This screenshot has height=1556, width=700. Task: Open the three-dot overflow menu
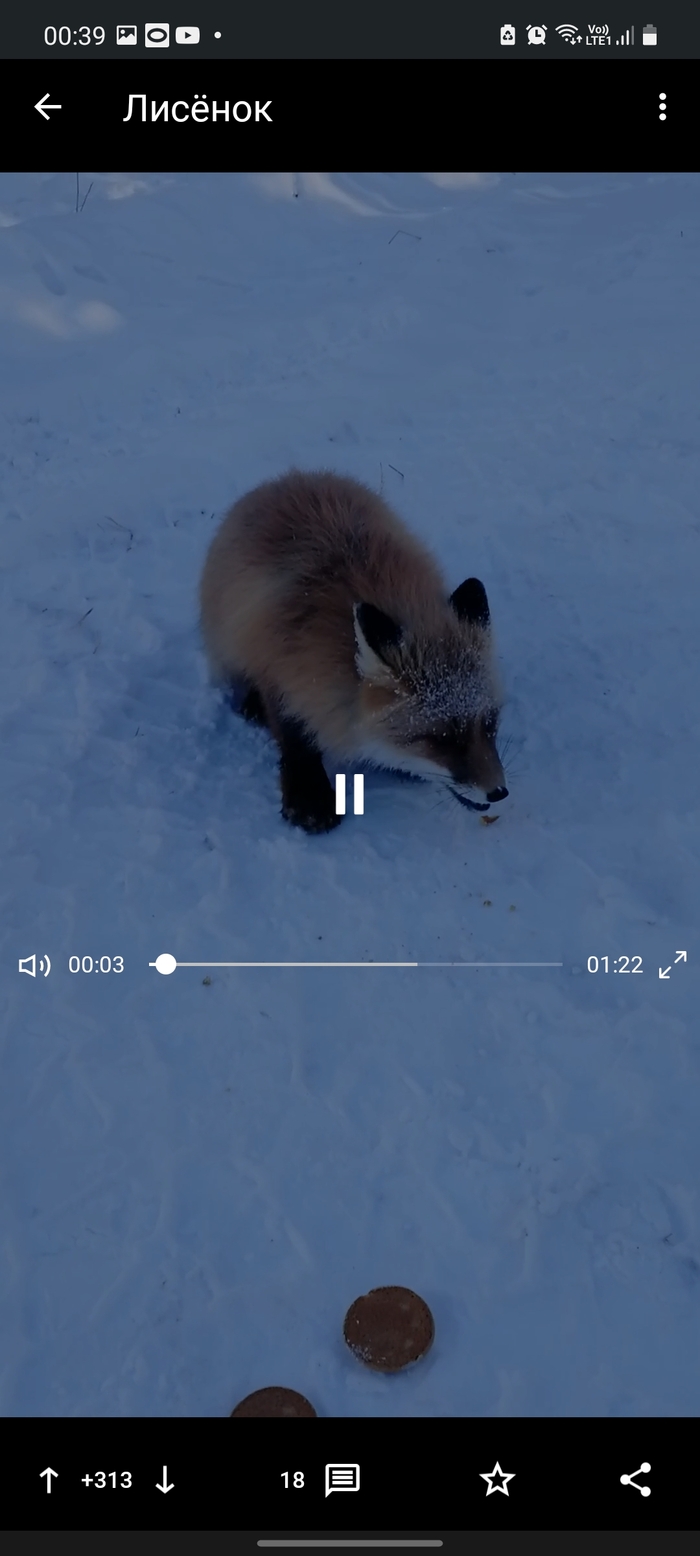[x=662, y=108]
